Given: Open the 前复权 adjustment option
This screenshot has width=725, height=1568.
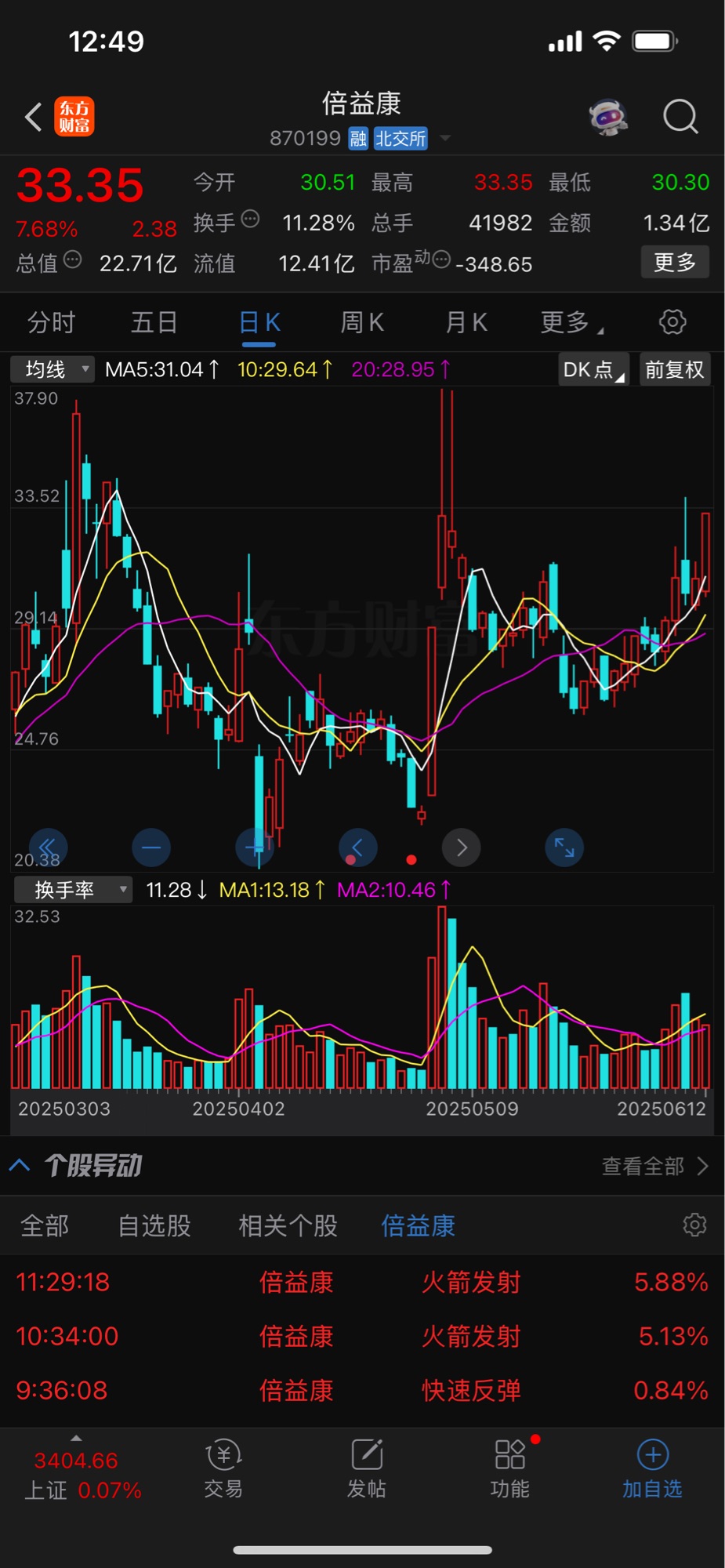Looking at the screenshot, I should pyautogui.click(x=674, y=369).
